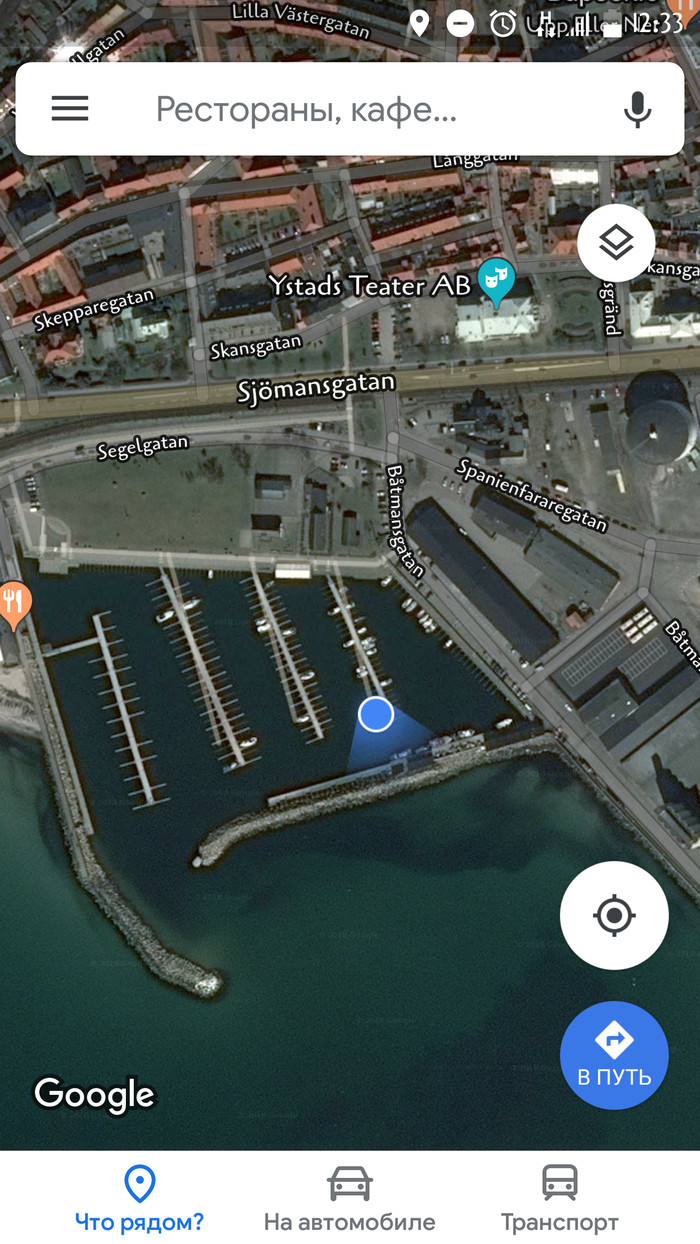Screen dimensions: 700x1244
Task: Open the hamburger menu drawer
Action: pyautogui.click(x=70, y=109)
